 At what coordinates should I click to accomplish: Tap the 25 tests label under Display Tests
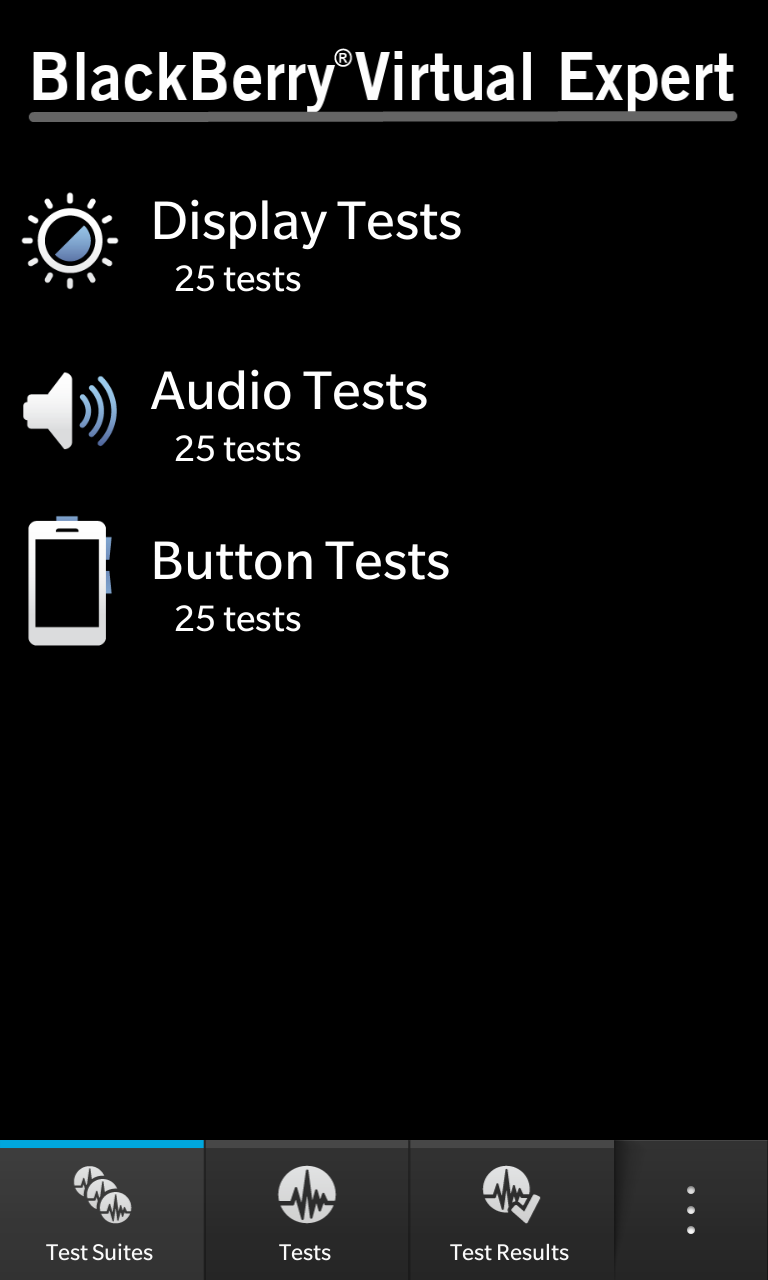click(x=237, y=279)
